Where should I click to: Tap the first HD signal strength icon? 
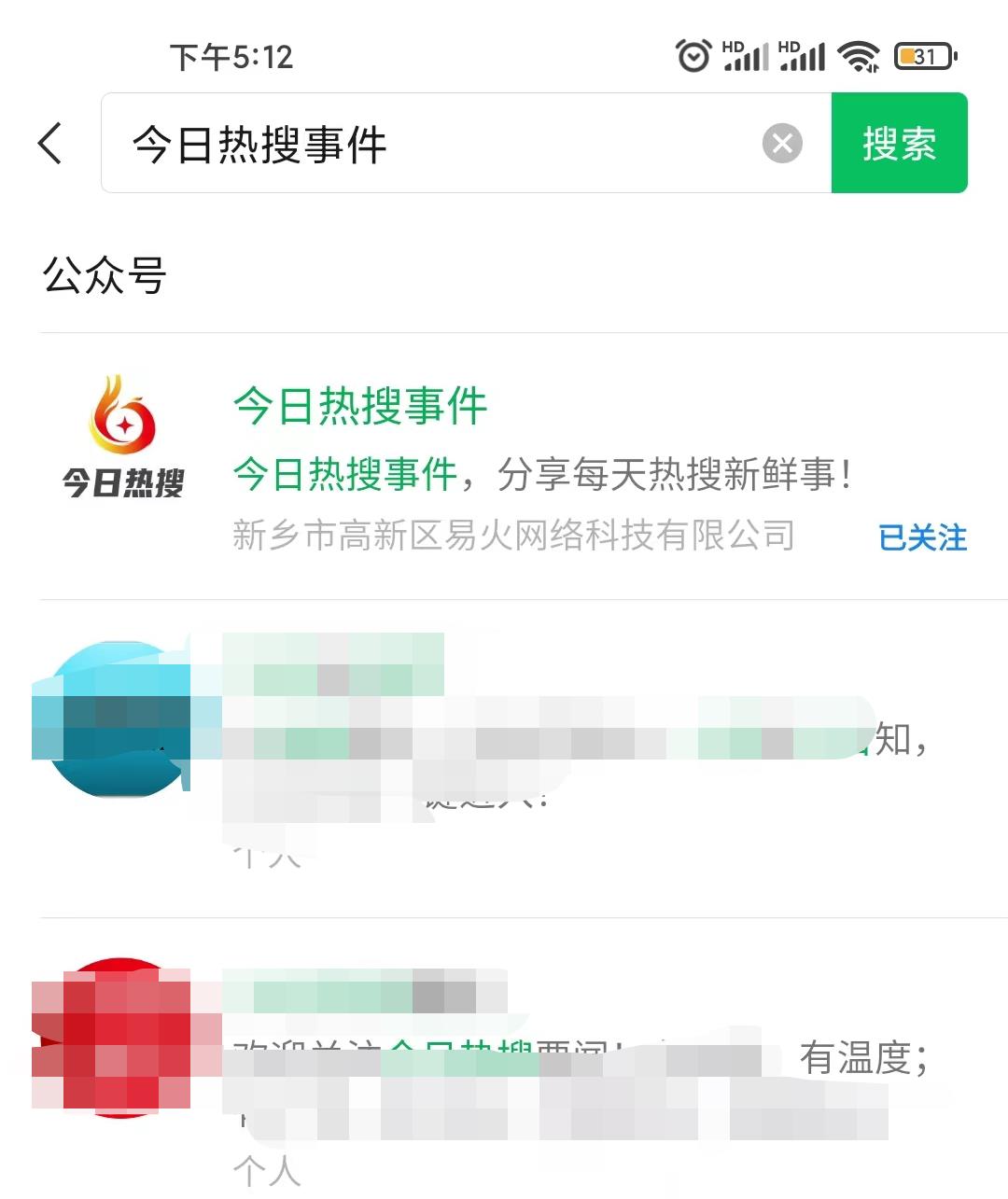747,56
